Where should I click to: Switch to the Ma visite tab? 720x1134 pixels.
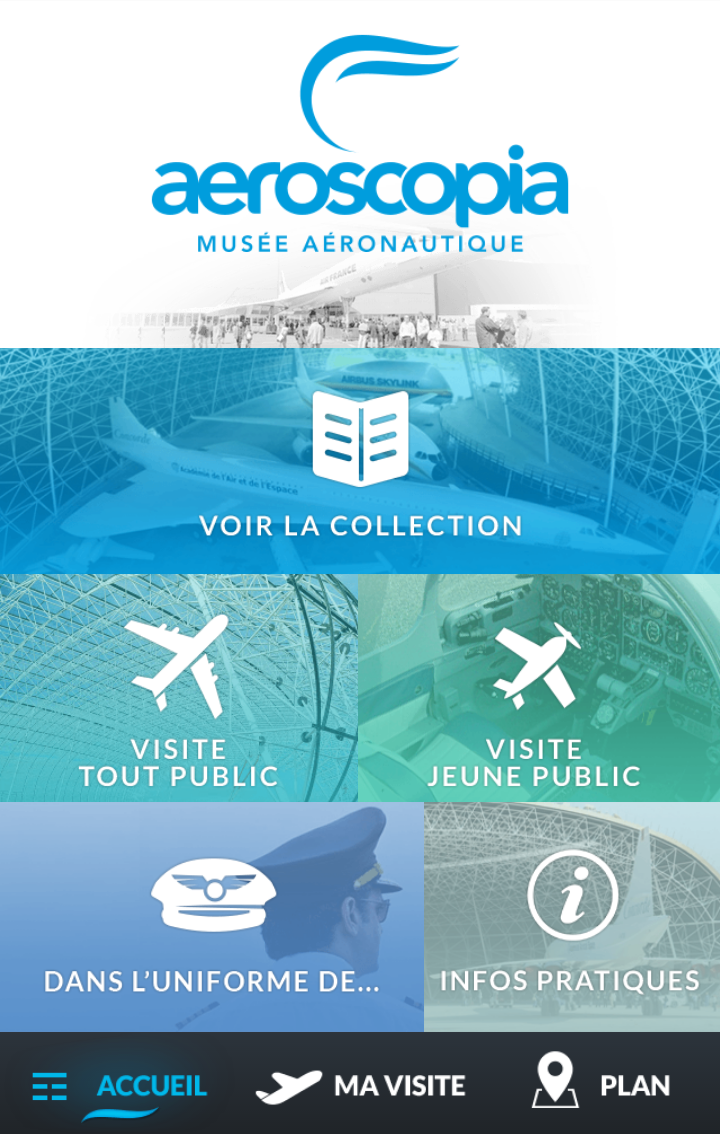(360, 1085)
